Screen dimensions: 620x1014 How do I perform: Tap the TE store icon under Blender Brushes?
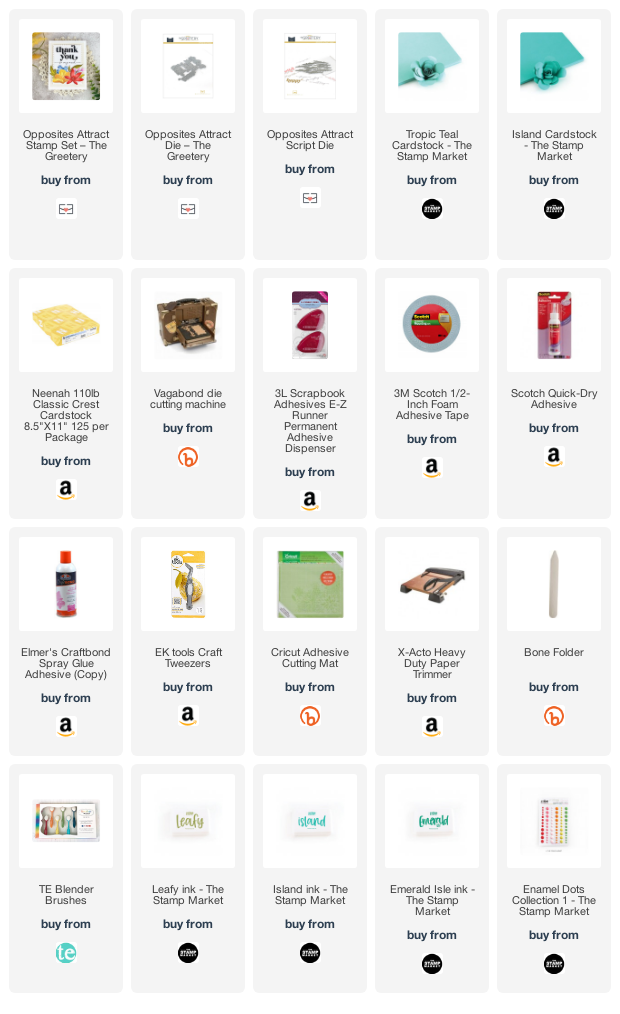pyautogui.click(x=66, y=953)
